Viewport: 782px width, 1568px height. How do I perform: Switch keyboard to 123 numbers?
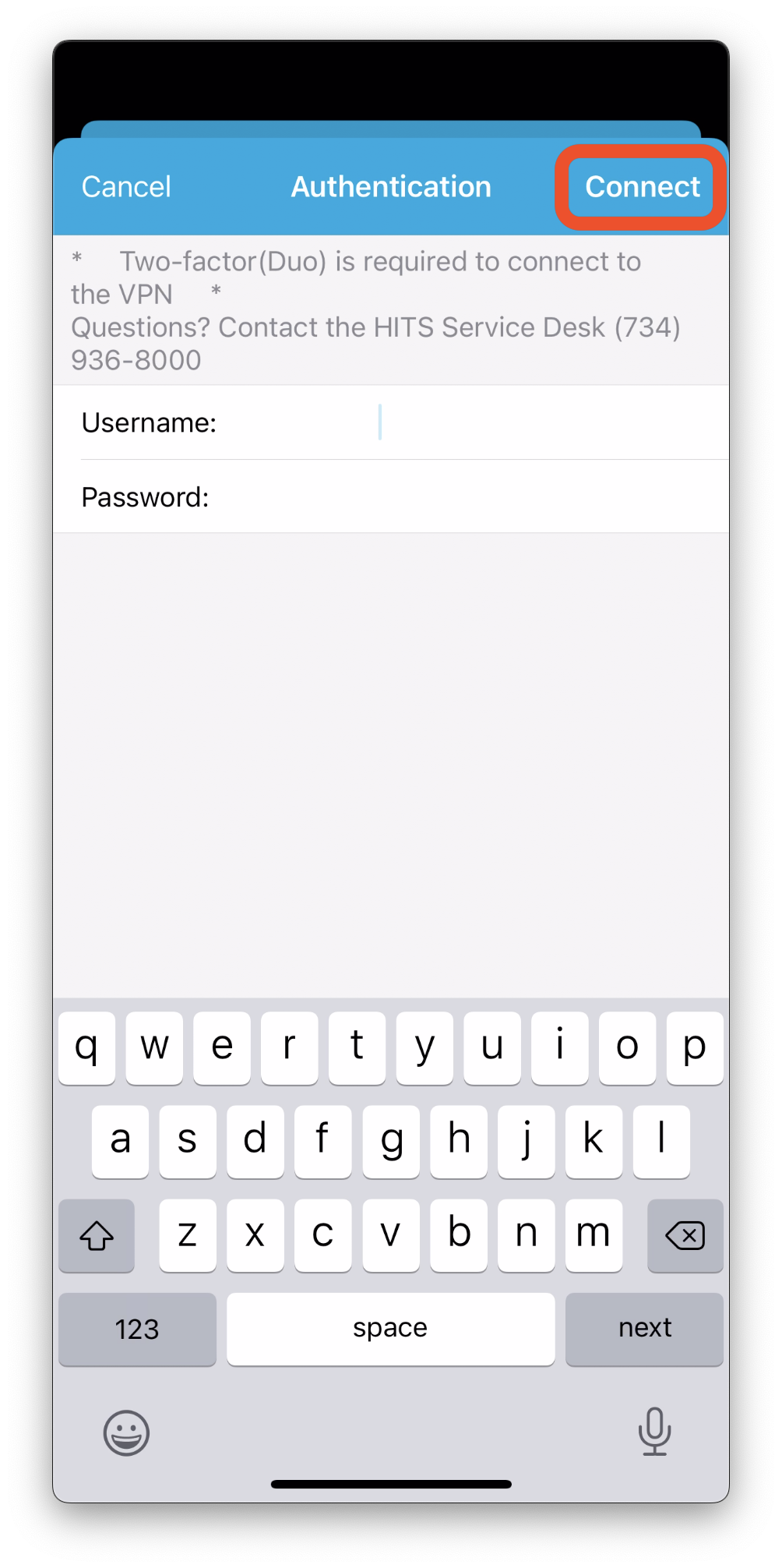[x=137, y=1328]
